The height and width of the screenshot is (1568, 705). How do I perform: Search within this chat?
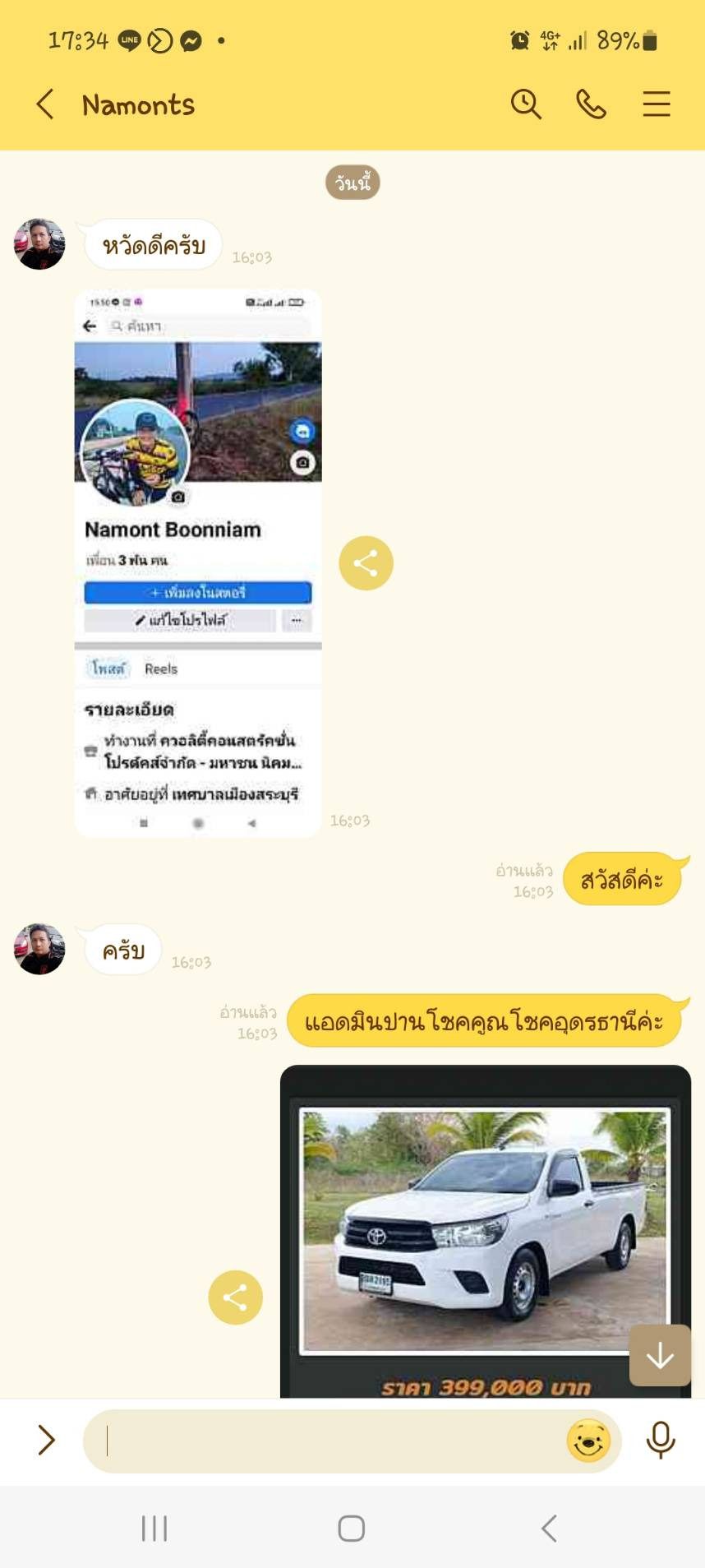[x=526, y=104]
